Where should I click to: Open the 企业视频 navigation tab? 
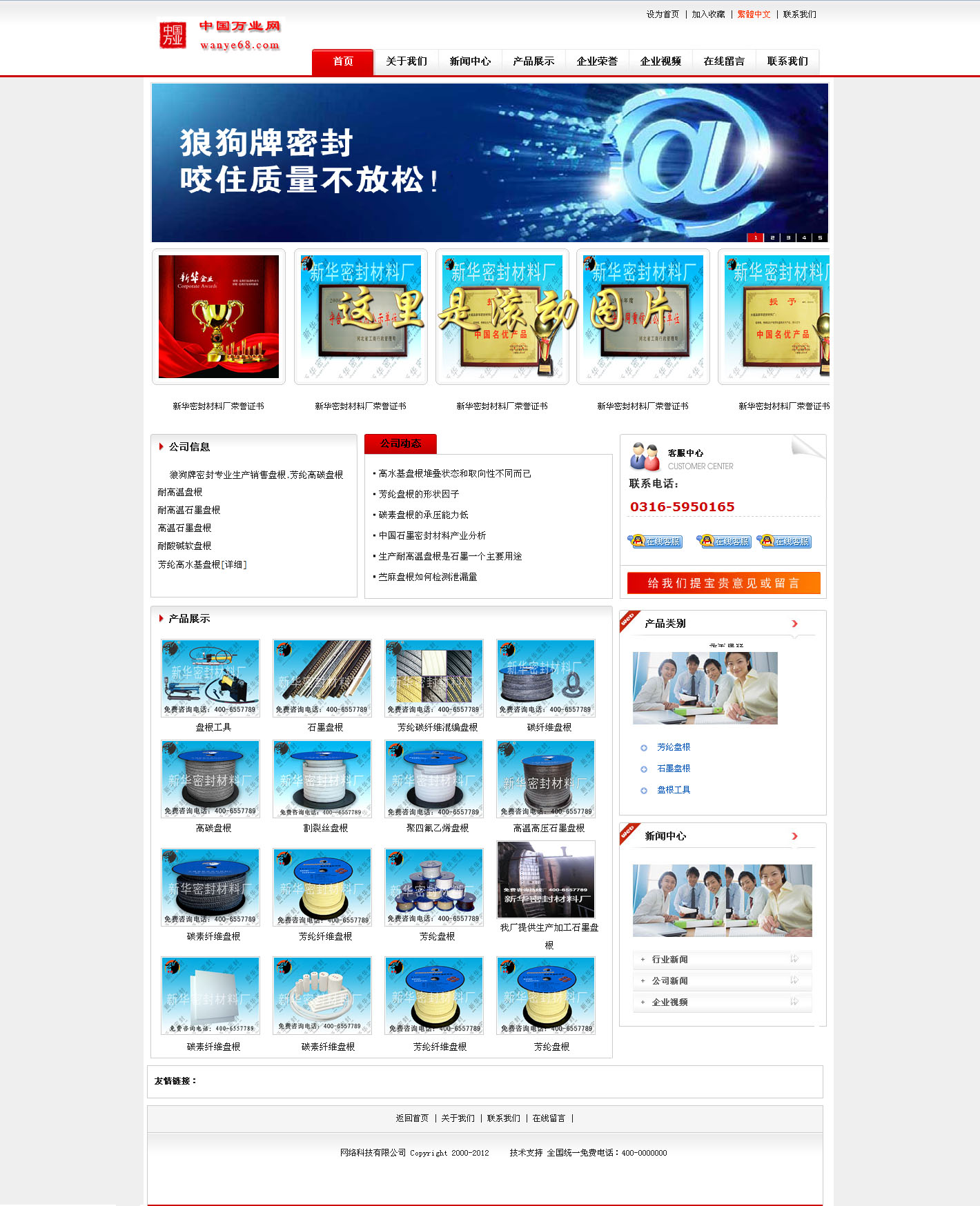tap(660, 61)
